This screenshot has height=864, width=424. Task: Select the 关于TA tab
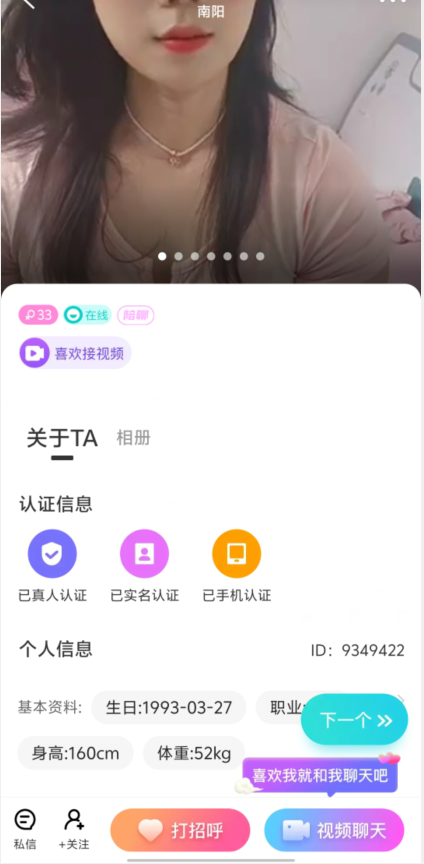[x=62, y=439]
